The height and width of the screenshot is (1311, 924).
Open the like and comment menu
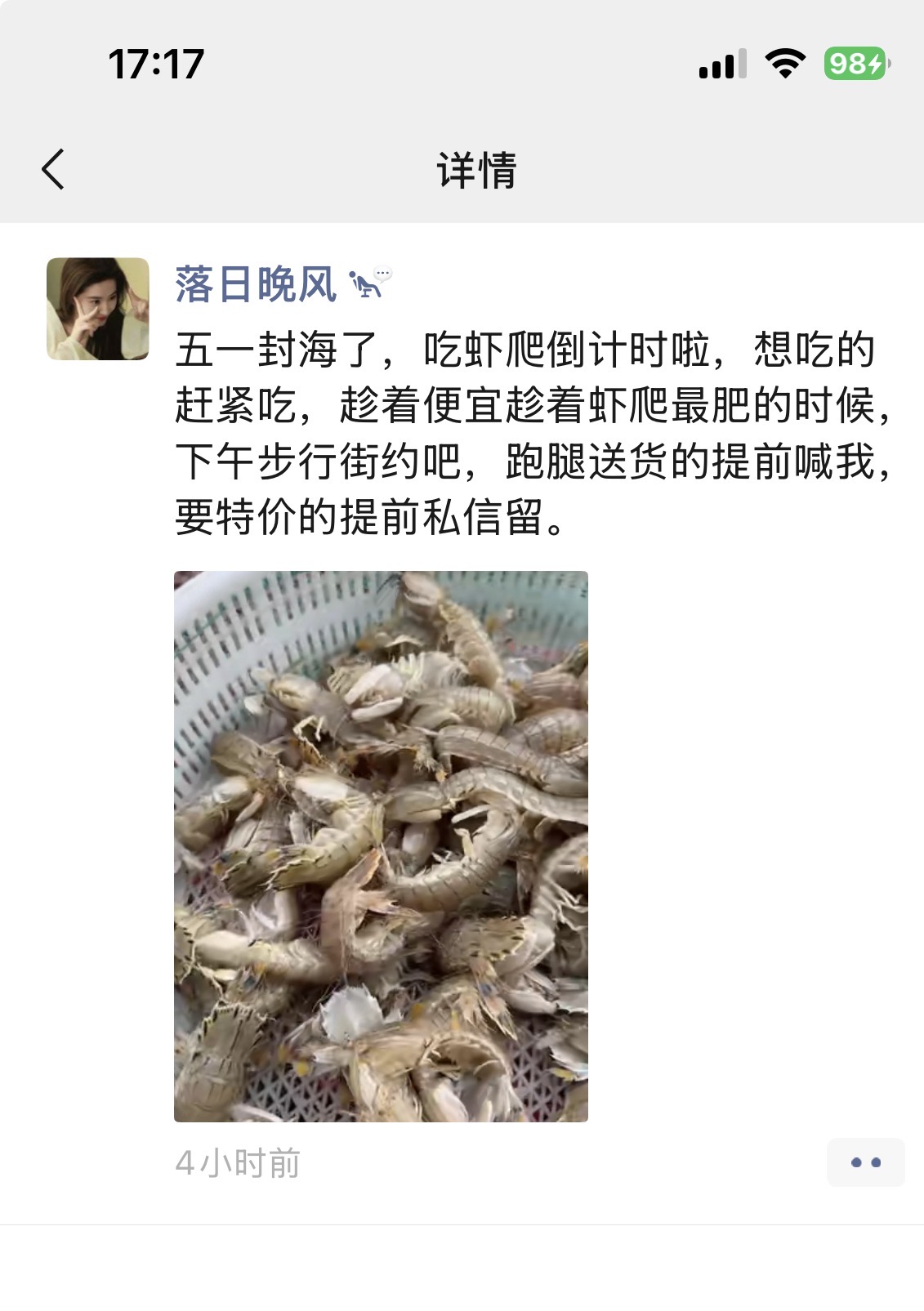point(865,1162)
